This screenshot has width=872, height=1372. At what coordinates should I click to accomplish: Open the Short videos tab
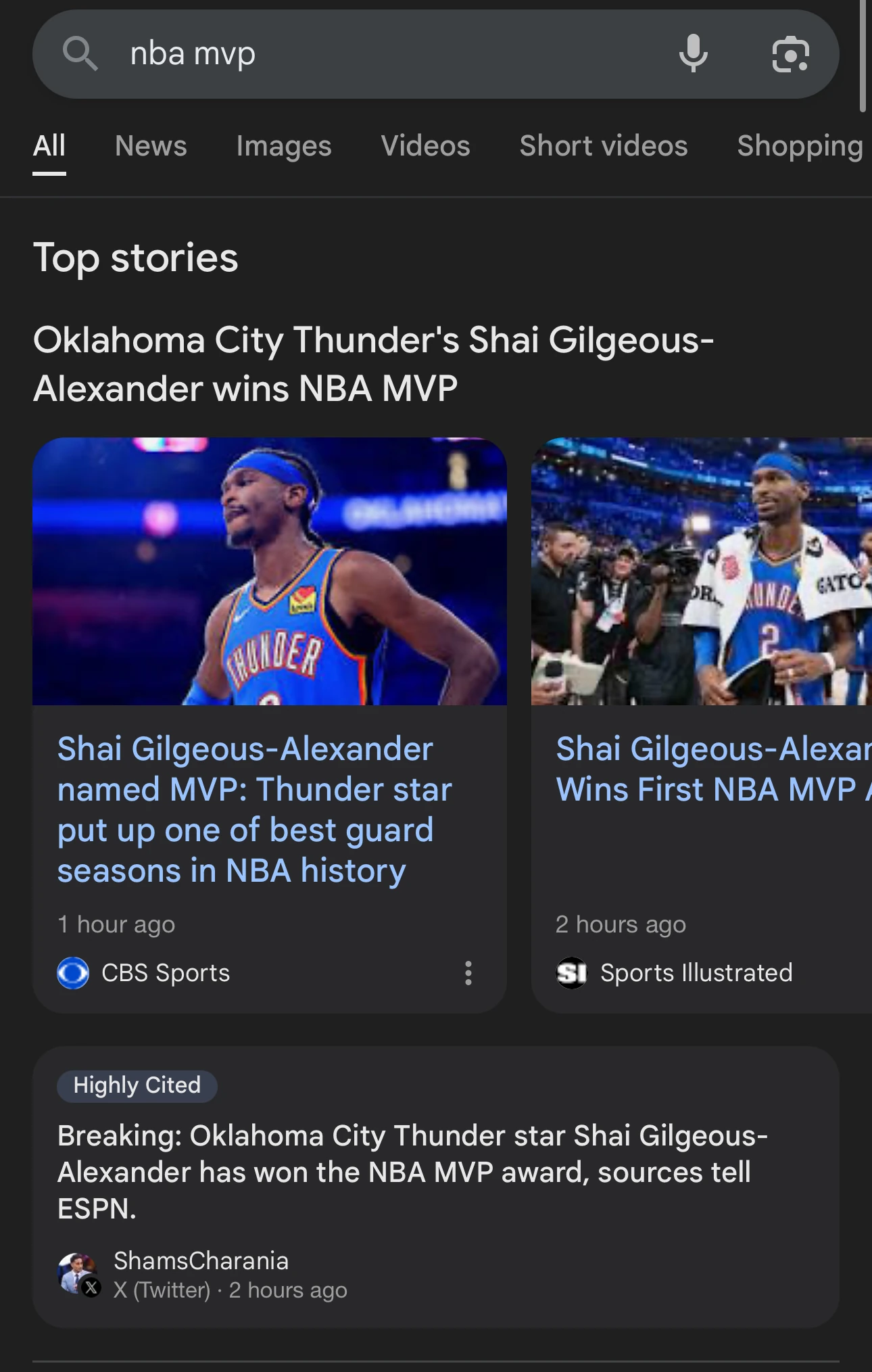coord(603,146)
